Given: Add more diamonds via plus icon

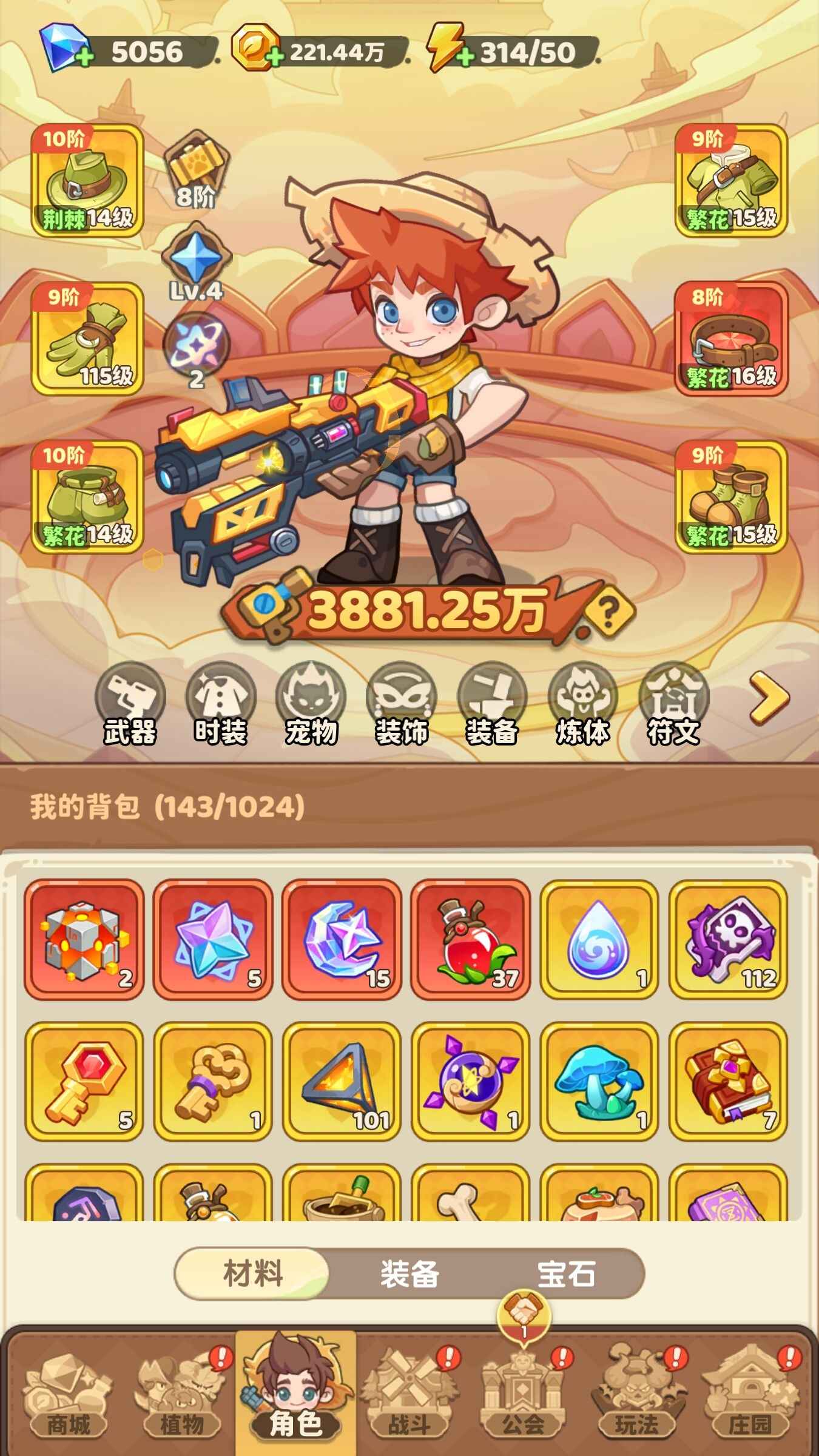Looking at the screenshot, I should tap(84, 58).
